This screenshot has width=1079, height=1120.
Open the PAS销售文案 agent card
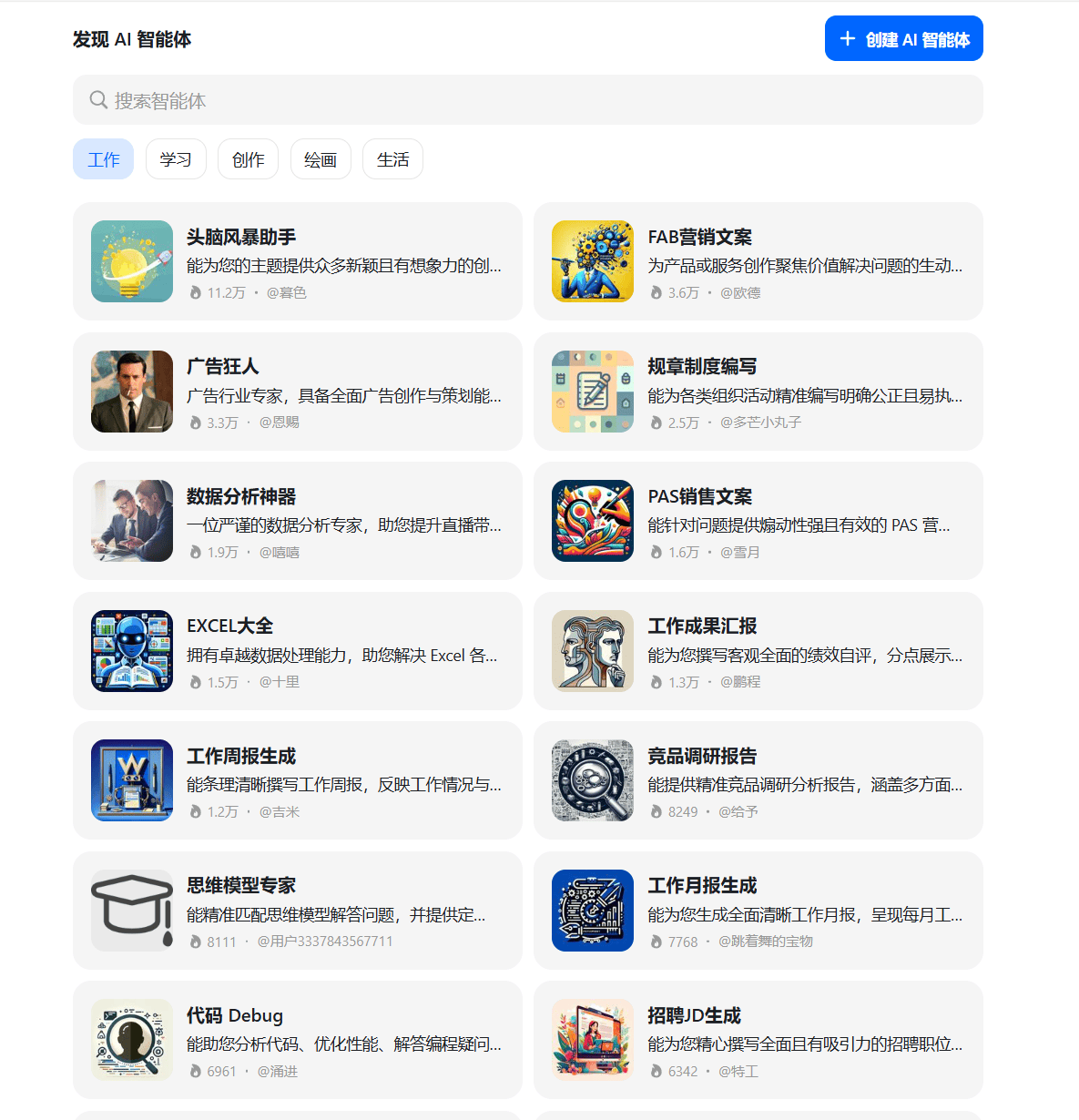click(758, 521)
